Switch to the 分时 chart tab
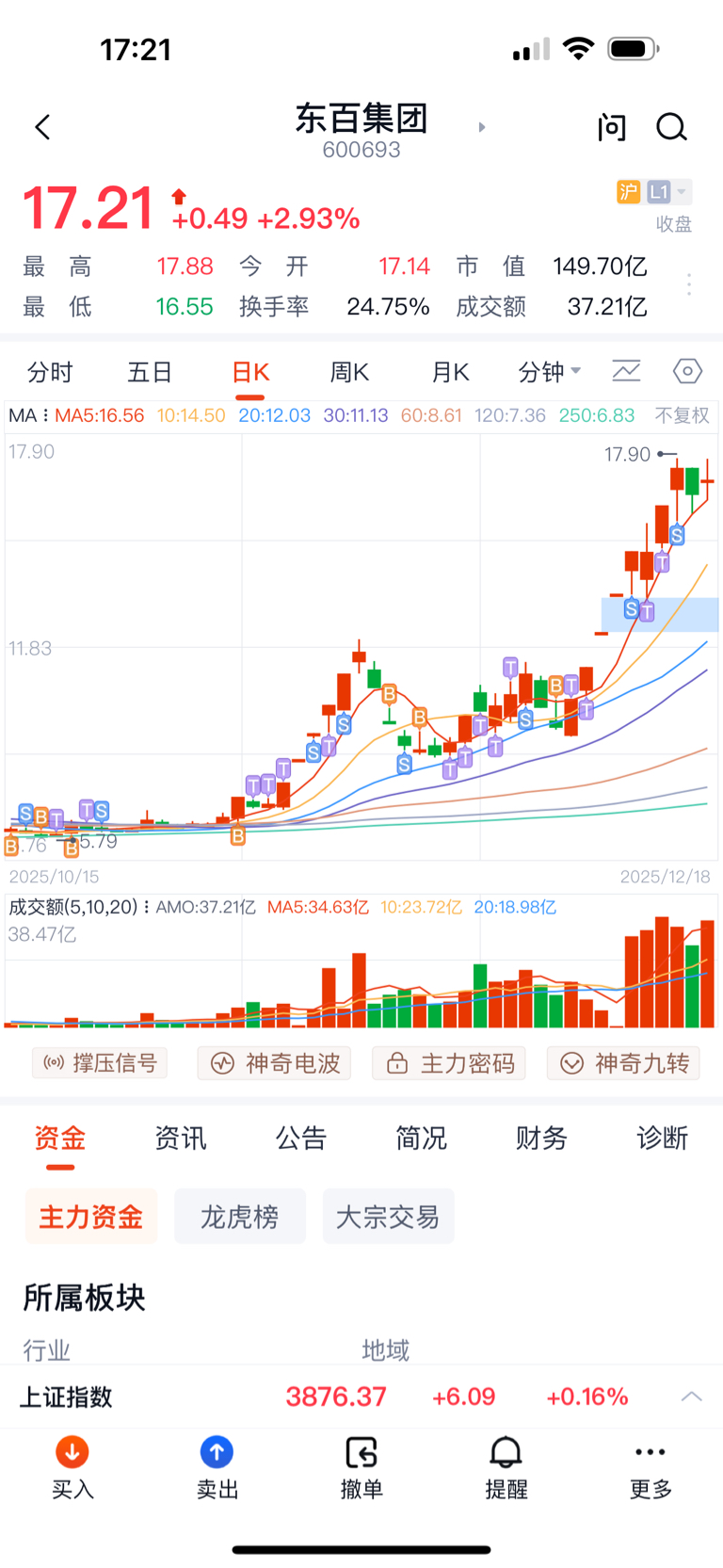 [50, 373]
